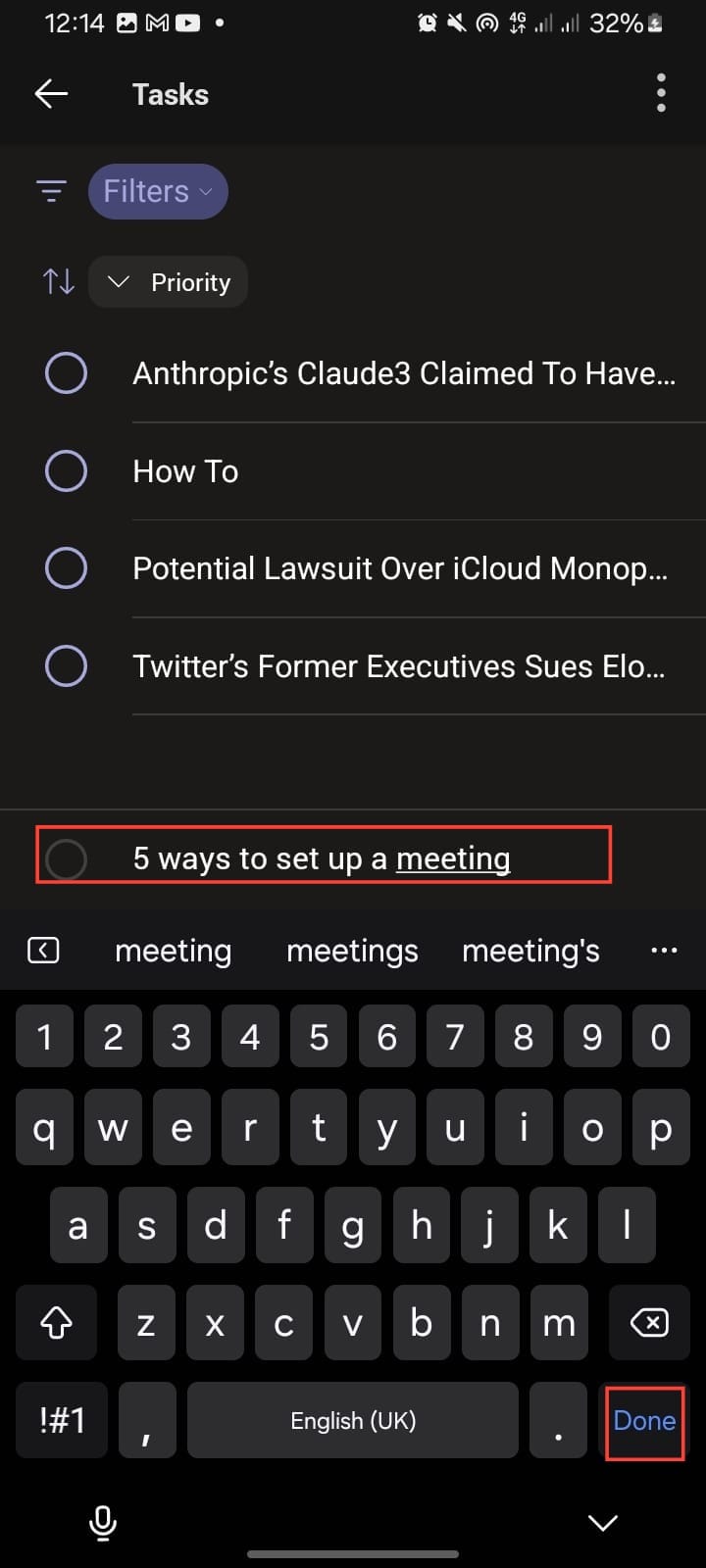The image size is (706, 1568).
Task: Show more keyboard suggestions
Action: click(x=664, y=951)
